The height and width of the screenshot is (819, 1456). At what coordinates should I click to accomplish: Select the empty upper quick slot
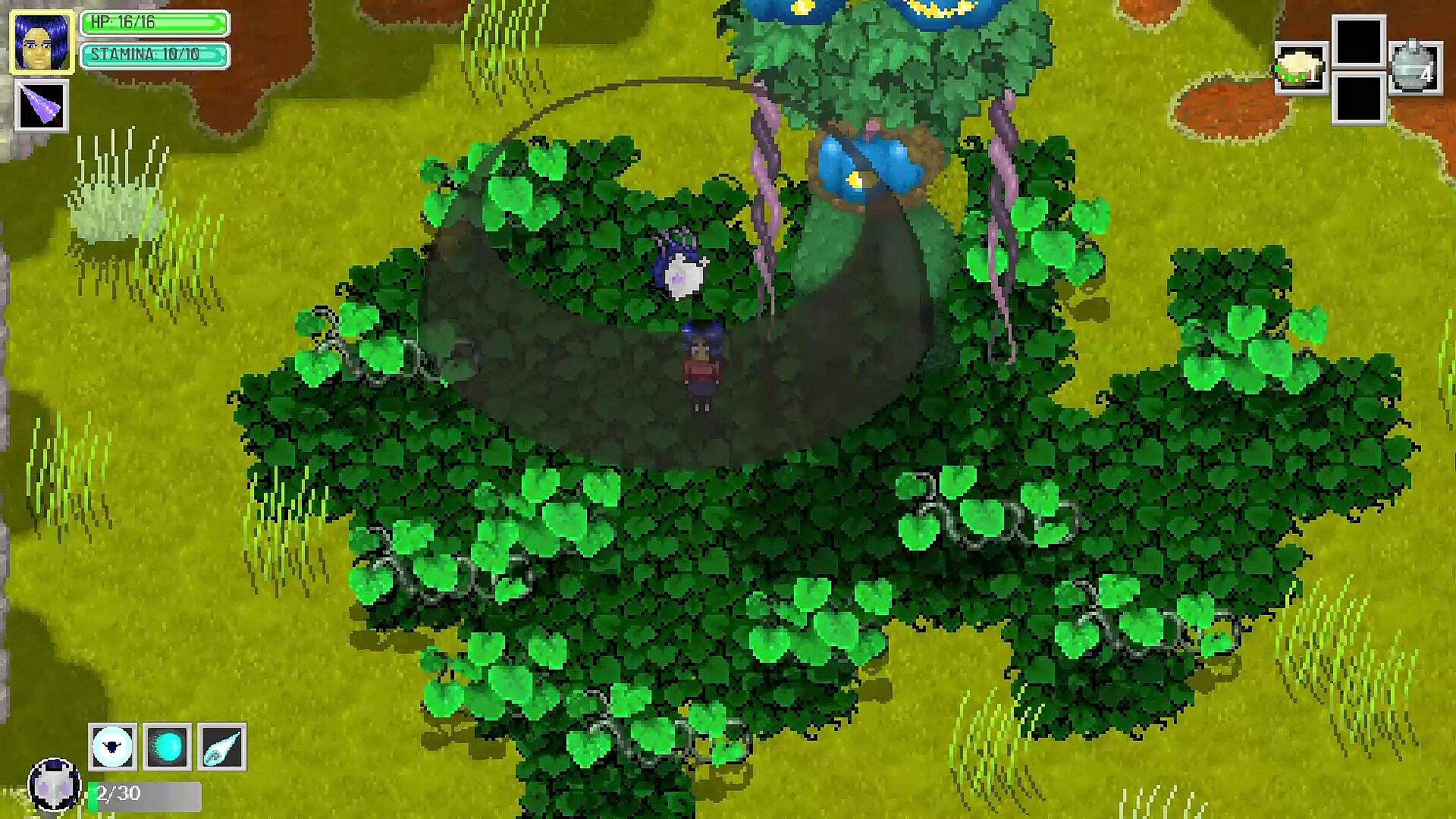click(x=1359, y=41)
